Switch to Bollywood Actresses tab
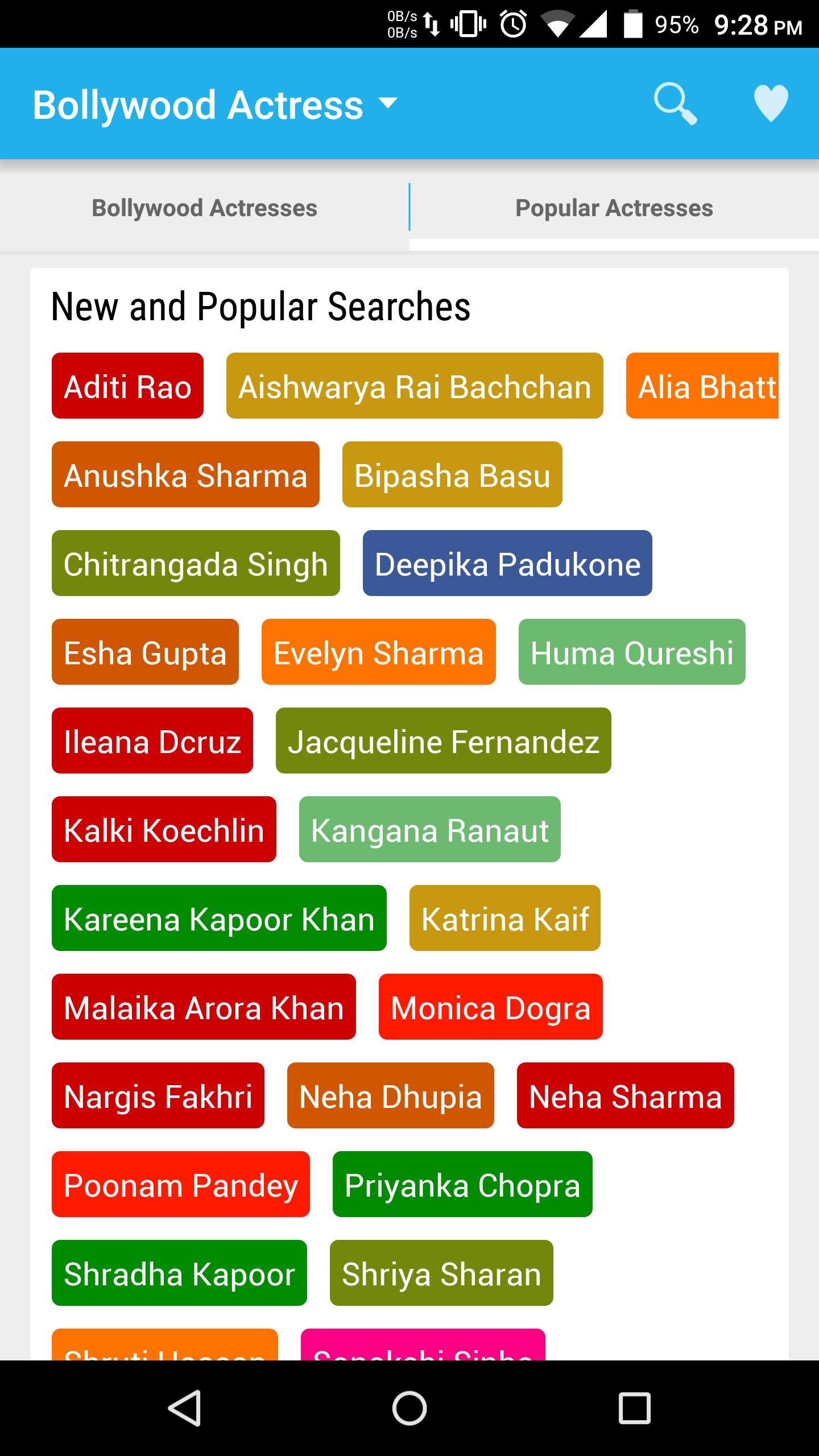 coord(204,208)
